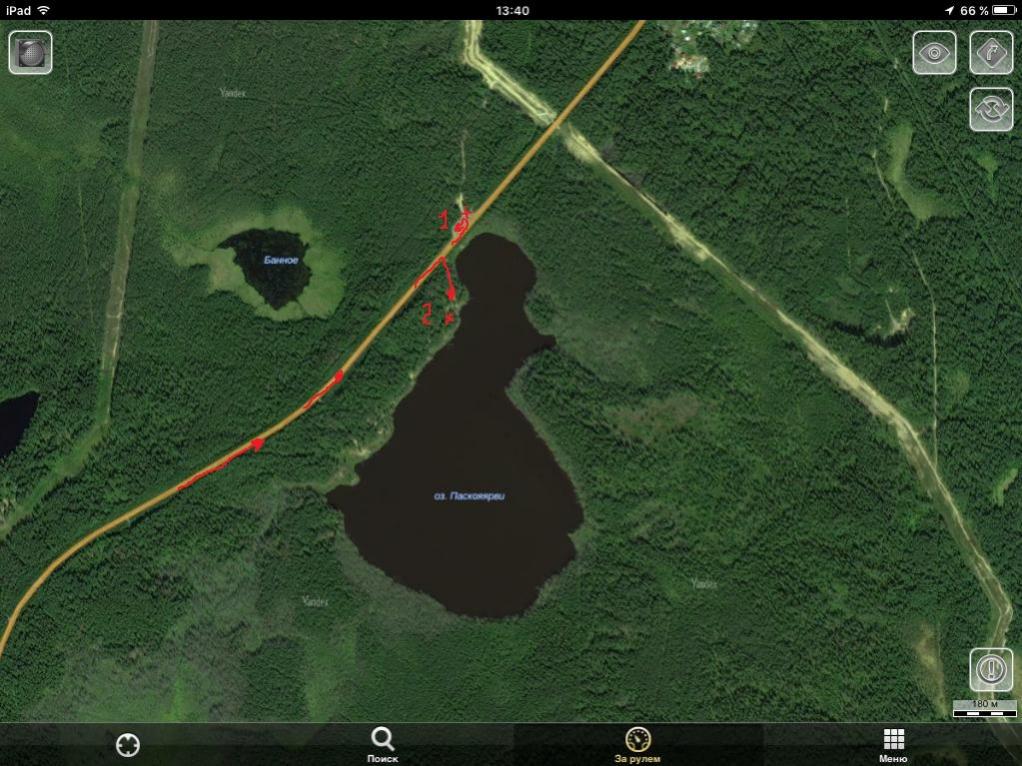Tap the exclamation mark road event button

coord(991,670)
